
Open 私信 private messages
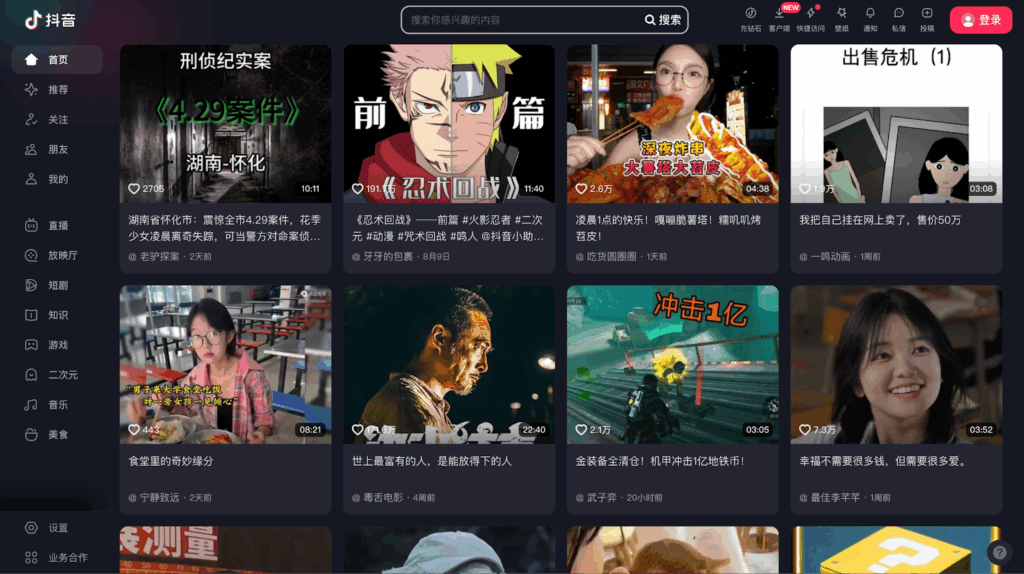(x=899, y=18)
